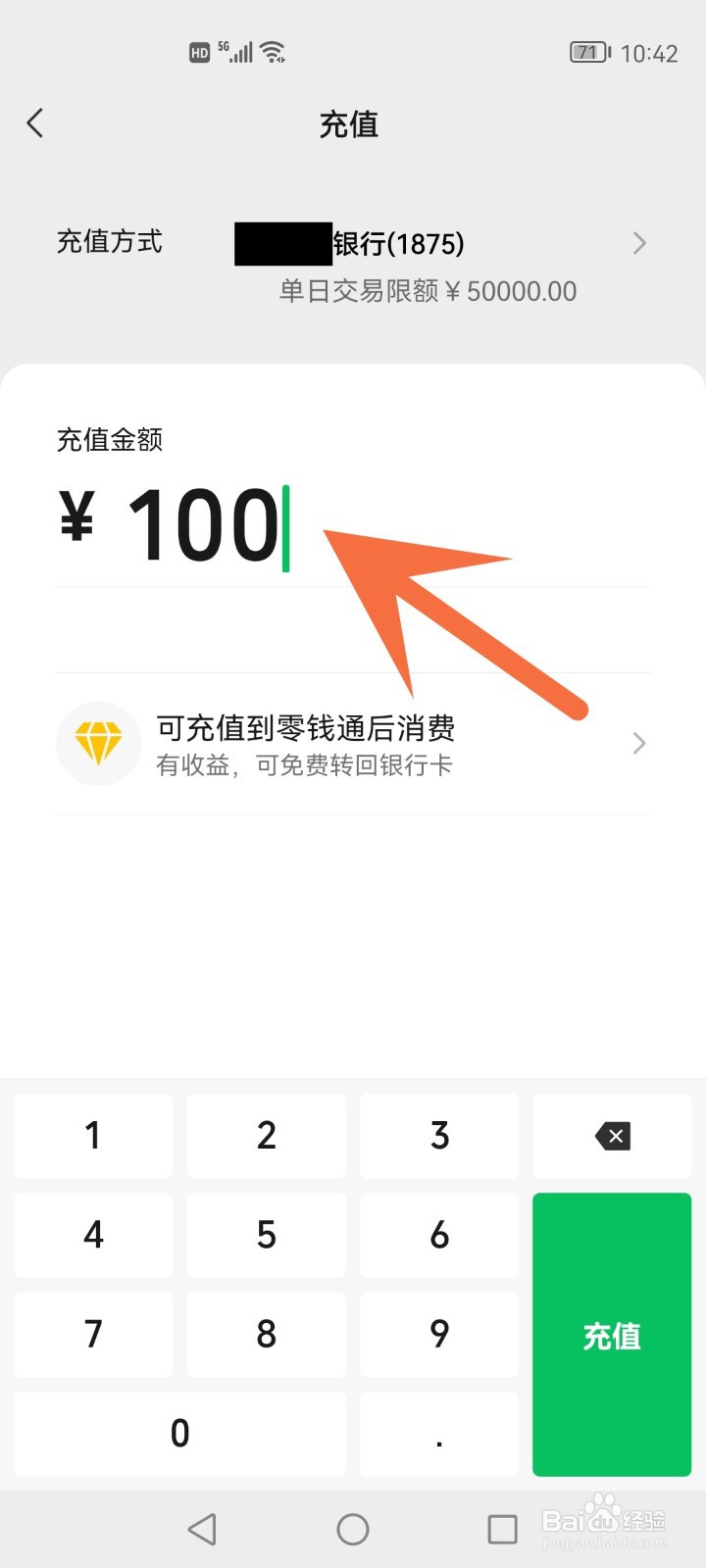
Task: Expand the 零钱通 details with its chevron
Action: [x=638, y=743]
